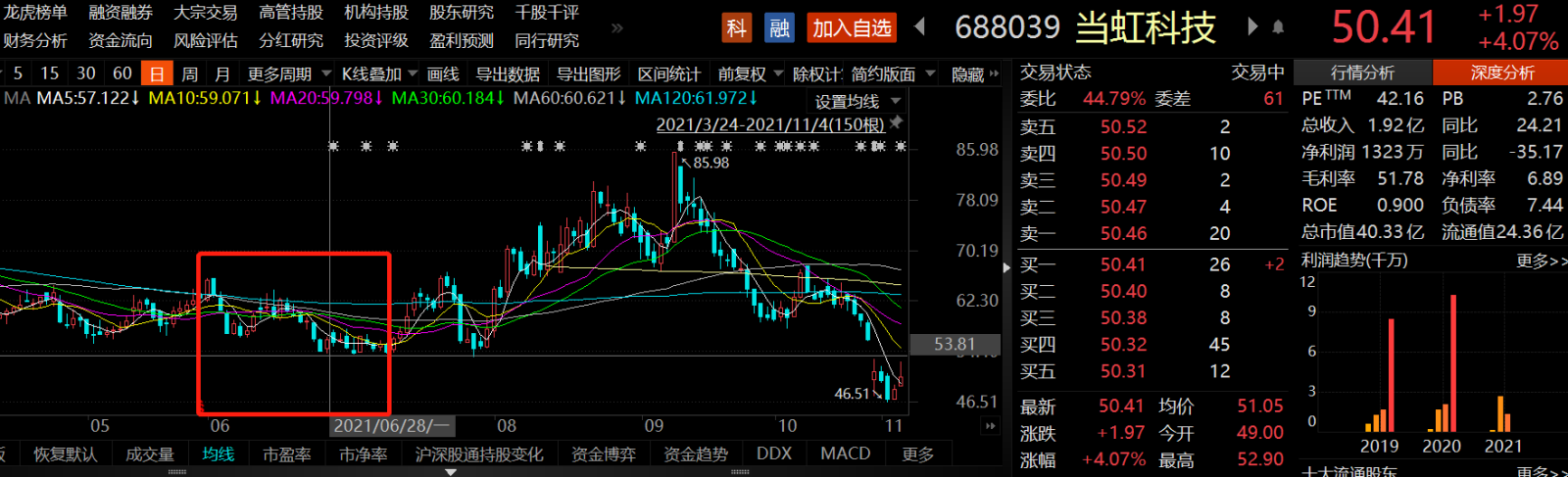Open the 区间统计 tool
The width and height of the screenshot is (1568, 477).
669,73
